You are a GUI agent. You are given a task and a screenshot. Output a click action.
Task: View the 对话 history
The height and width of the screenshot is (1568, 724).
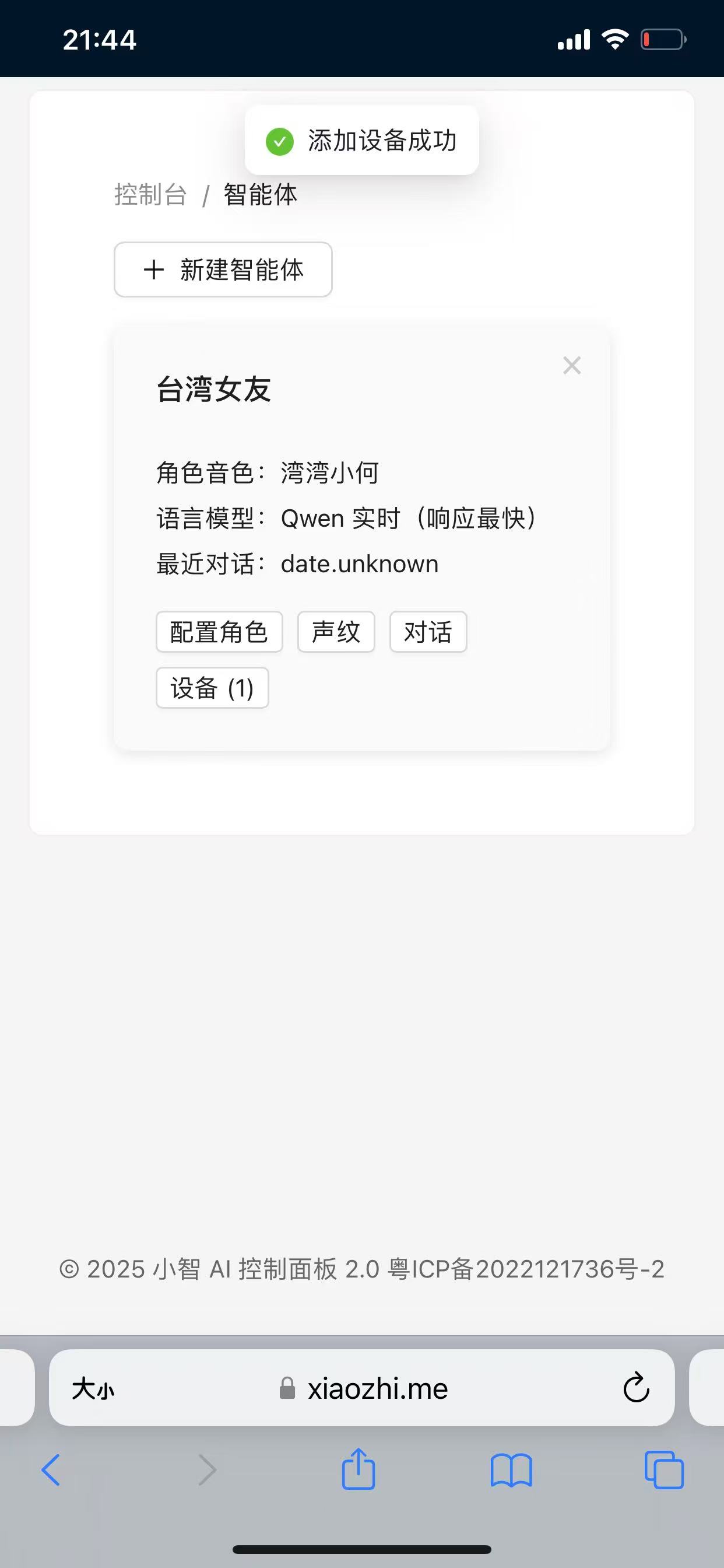pos(428,632)
